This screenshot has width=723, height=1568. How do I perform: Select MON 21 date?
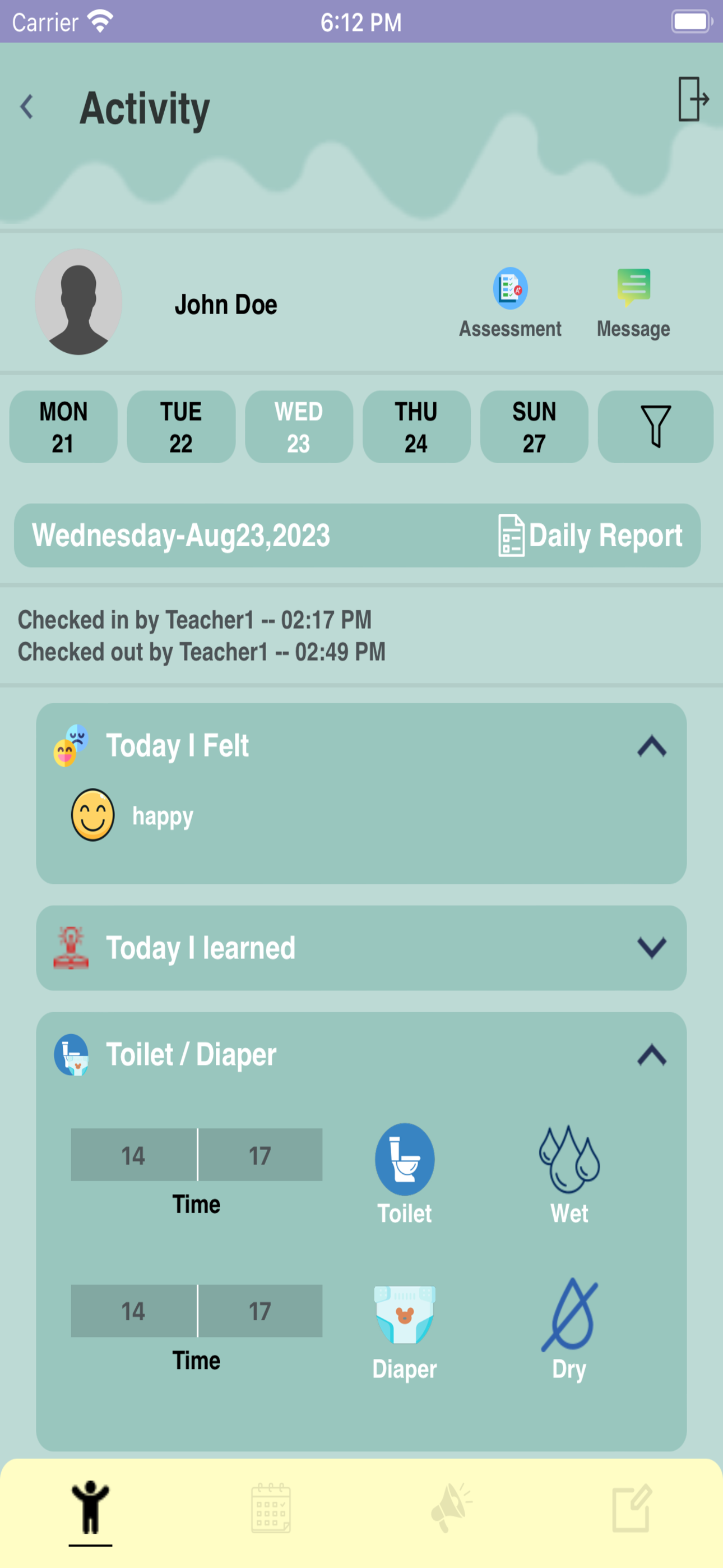[x=63, y=427]
